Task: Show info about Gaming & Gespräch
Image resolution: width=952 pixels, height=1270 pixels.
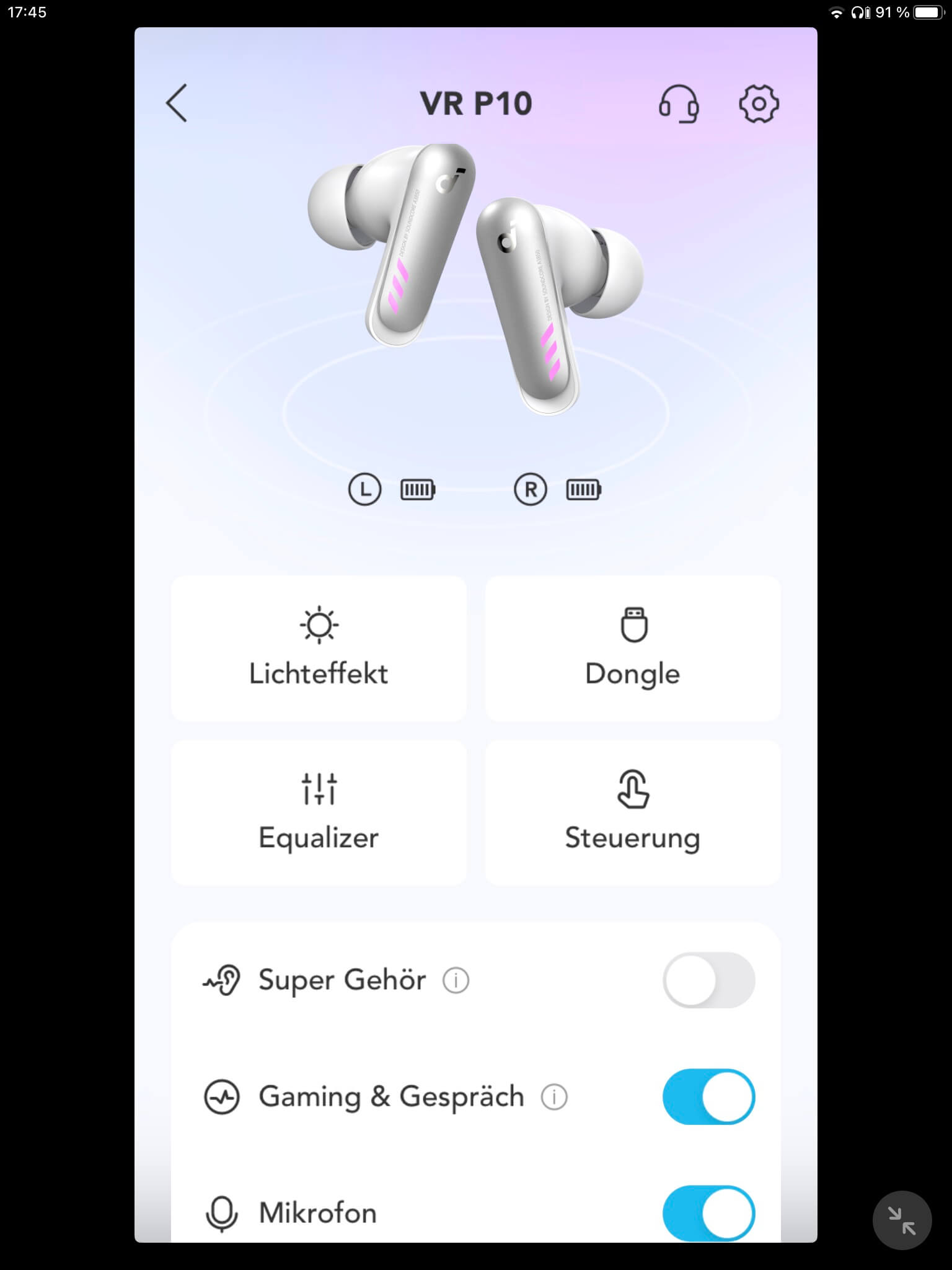Action: [553, 1097]
